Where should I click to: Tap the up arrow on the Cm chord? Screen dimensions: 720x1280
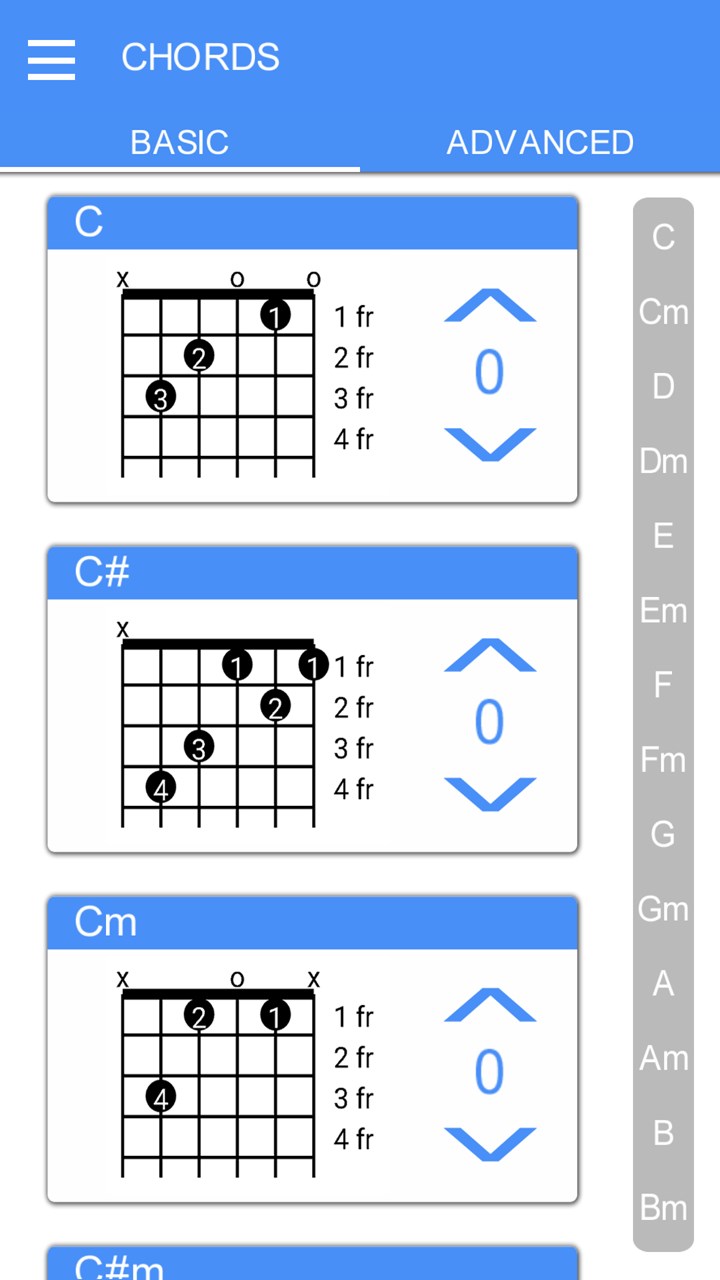pyautogui.click(x=490, y=1006)
